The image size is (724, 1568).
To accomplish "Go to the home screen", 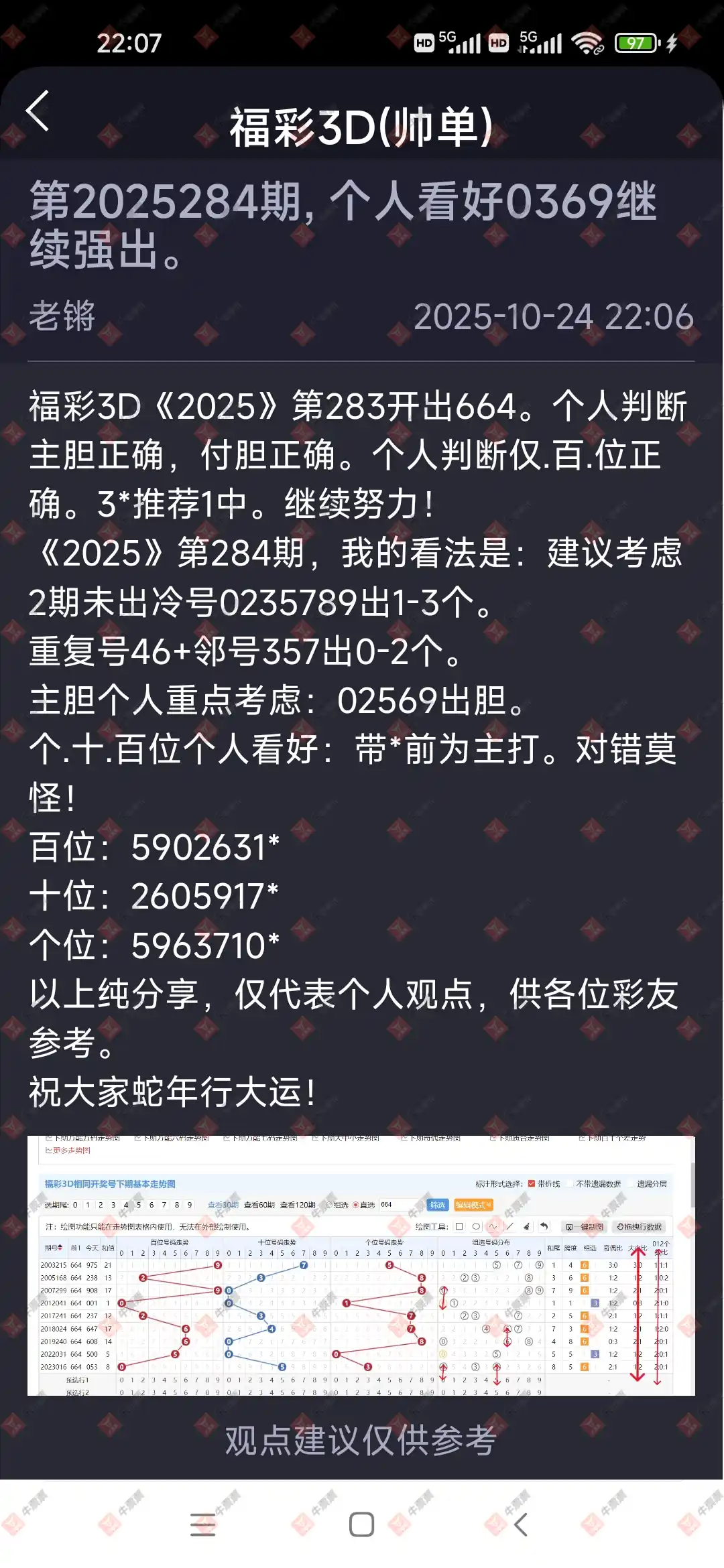I will 361,1524.
